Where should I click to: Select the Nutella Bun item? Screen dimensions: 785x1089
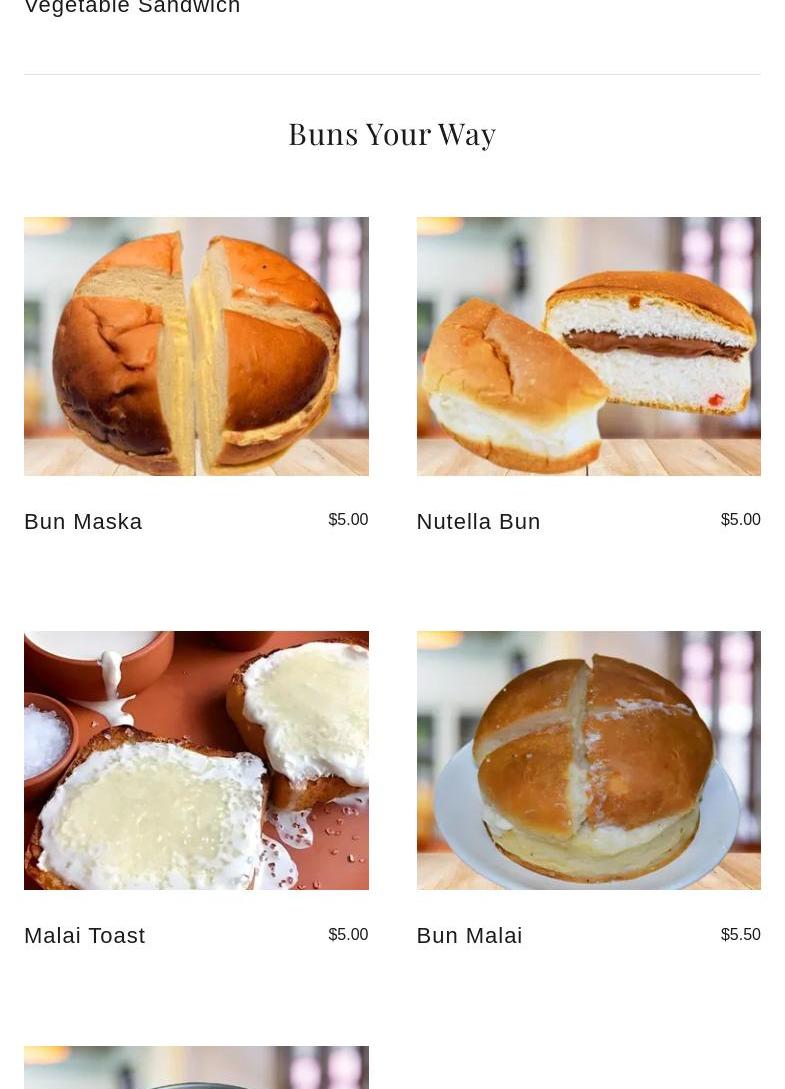point(478,522)
